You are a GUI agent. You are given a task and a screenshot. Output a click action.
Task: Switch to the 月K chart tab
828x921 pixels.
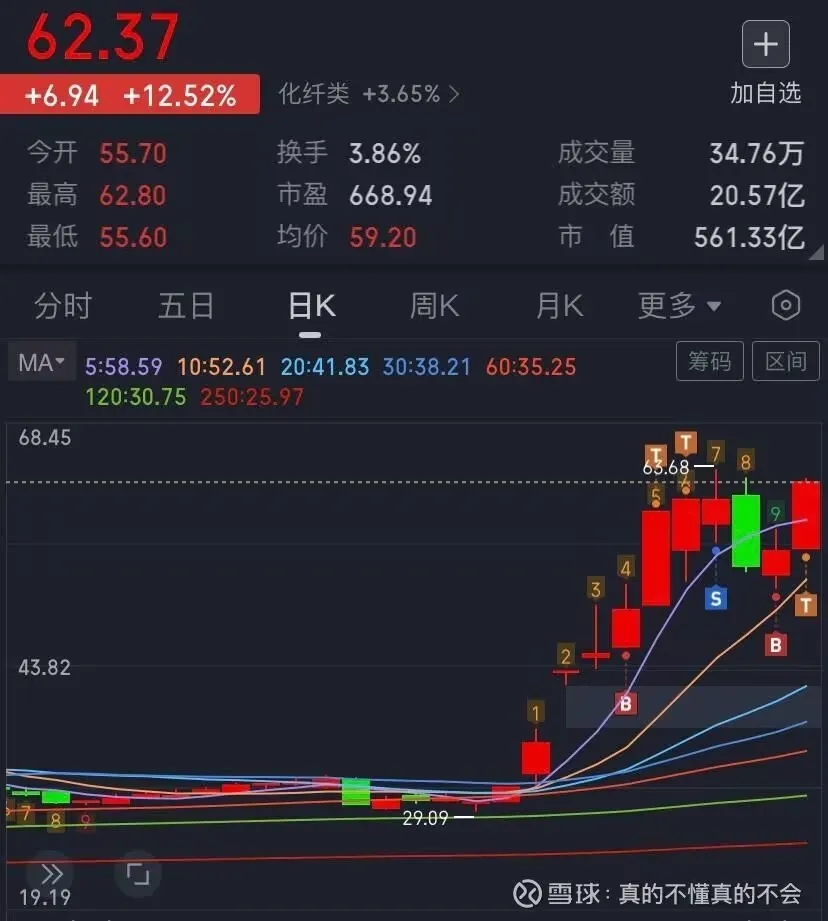click(559, 306)
